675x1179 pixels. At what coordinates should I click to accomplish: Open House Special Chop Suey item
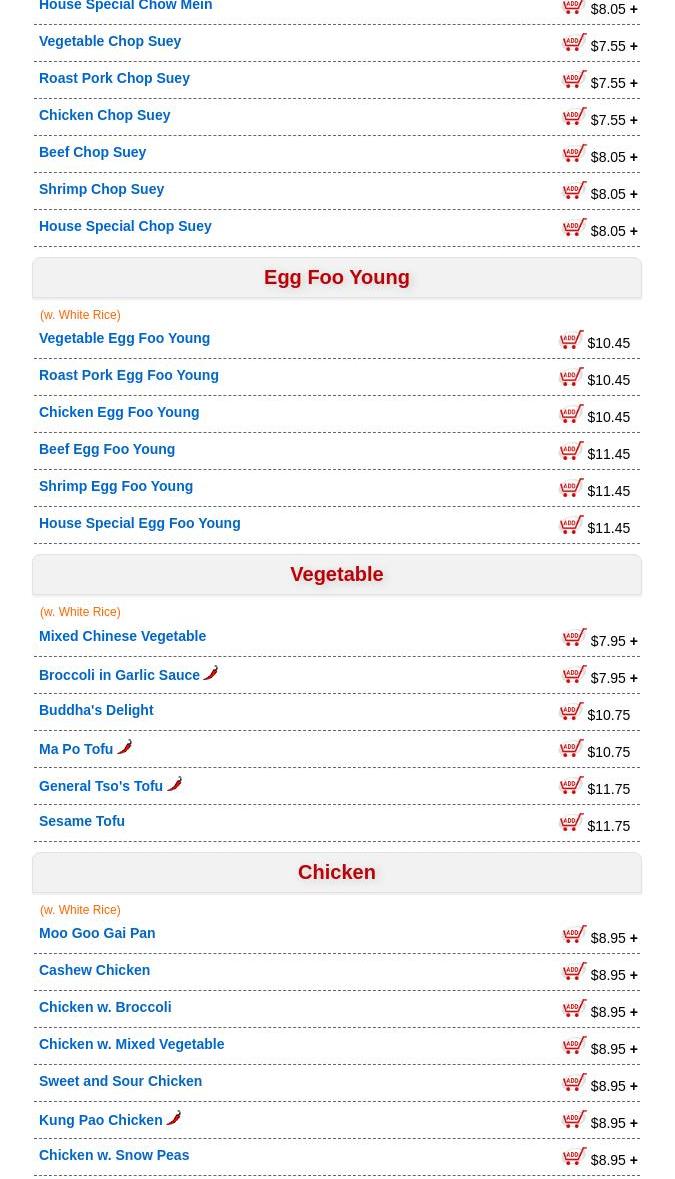tap(125, 227)
